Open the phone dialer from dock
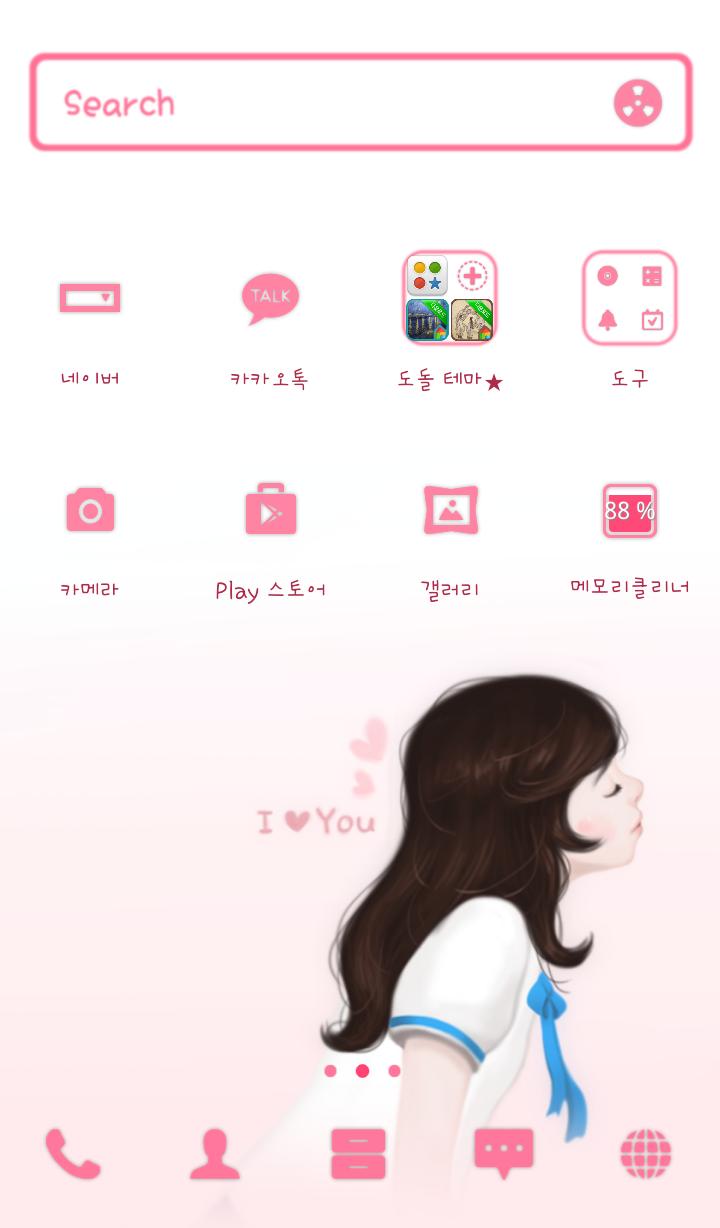The height and width of the screenshot is (1228, 720). [x=73, y=1154]
